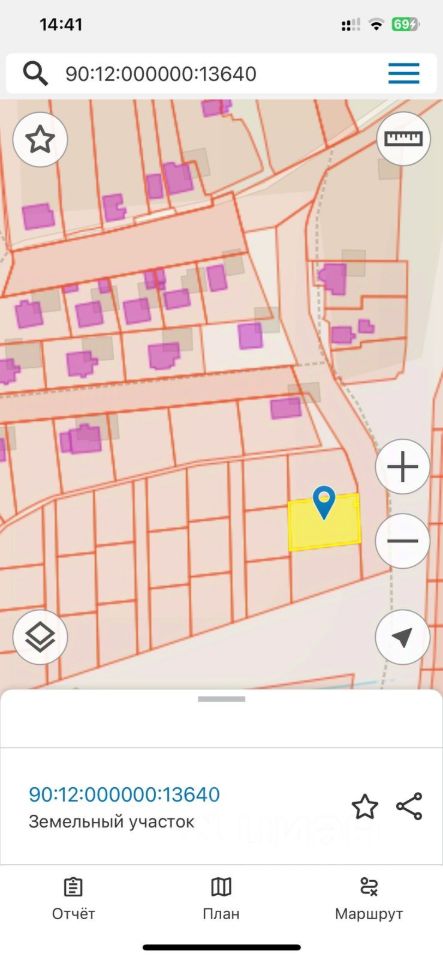Open the hamburger menu
This screenshot has width=443, height=960.
404,74
